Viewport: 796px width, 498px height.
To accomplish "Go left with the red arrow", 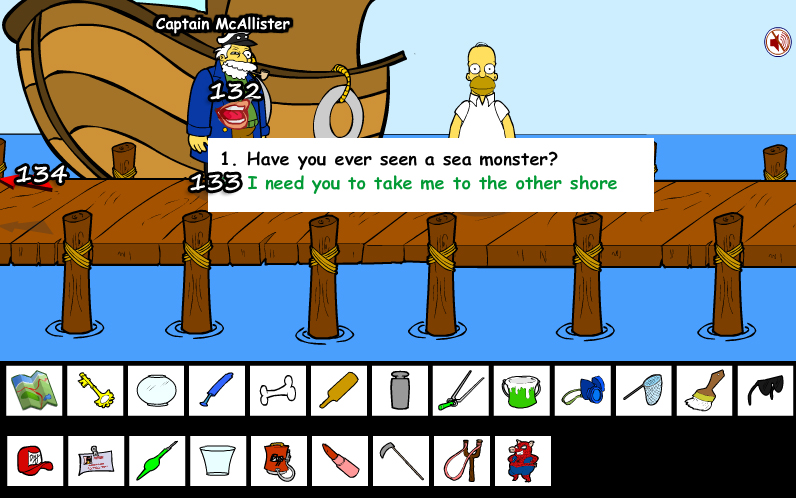I will coord(12,180).
